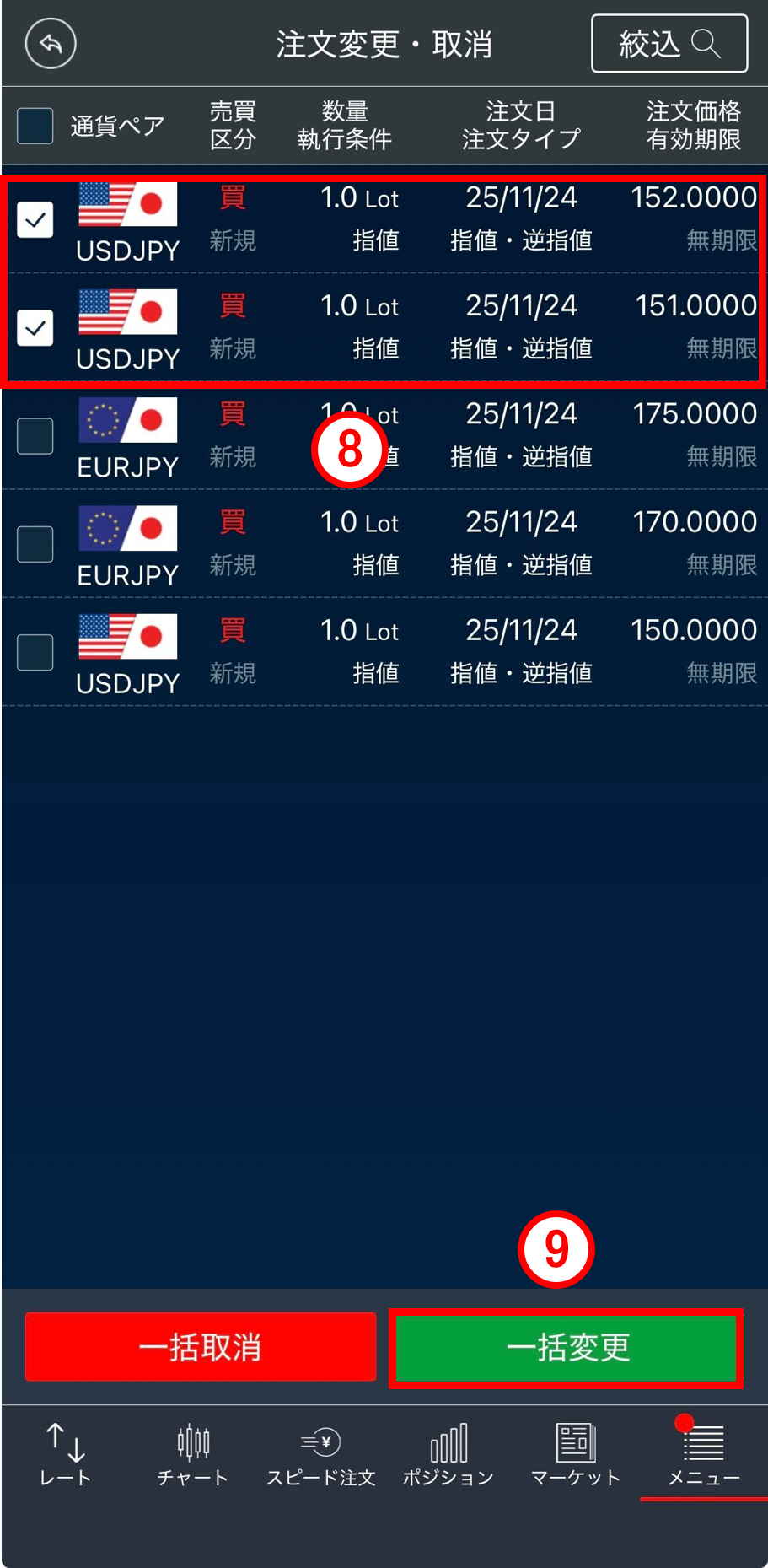Open the 絞込 filter search

point(669,44)
